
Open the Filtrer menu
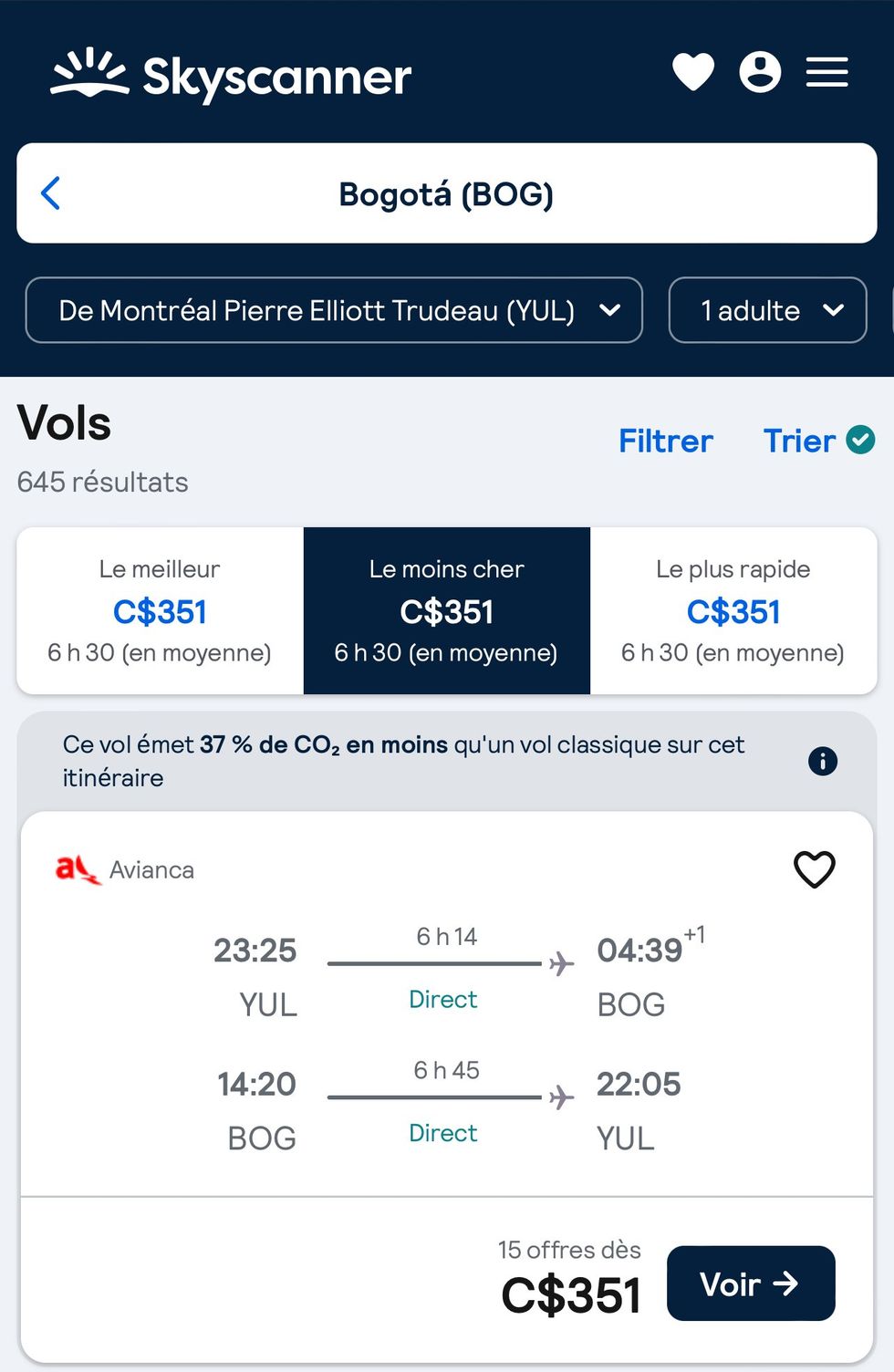tap(666, 441)
